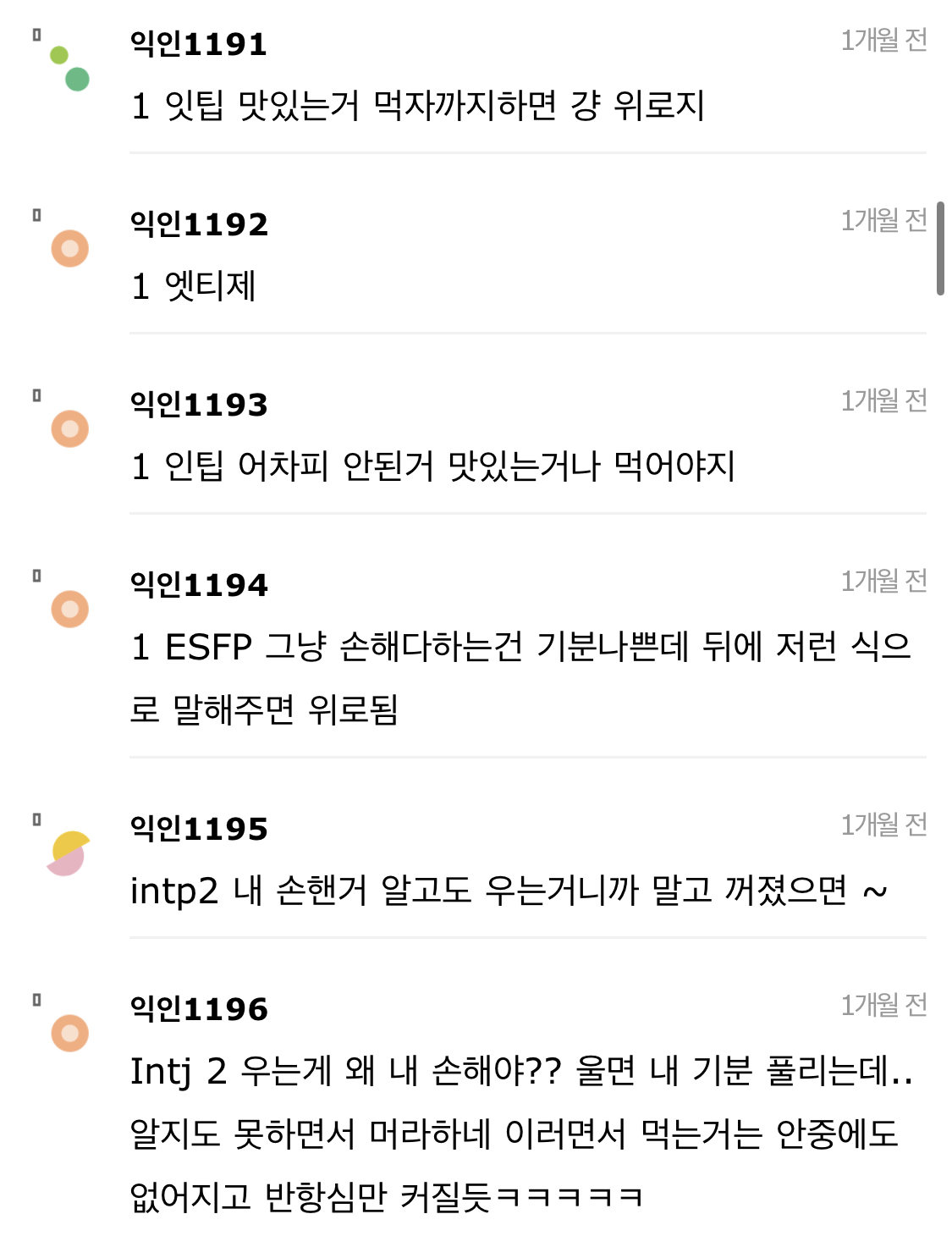Click the comment starting with 'intp2'
Viewport: 952px width, 1236px height.
(x=508, y=891)
